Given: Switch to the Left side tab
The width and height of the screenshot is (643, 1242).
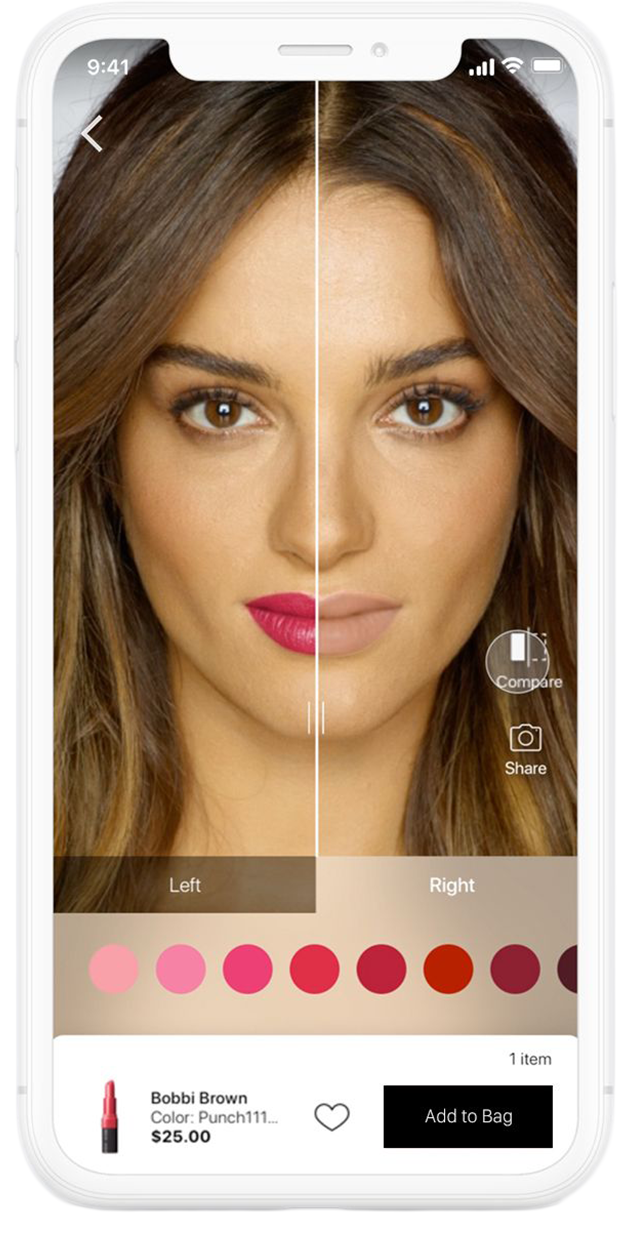Looking at the screenshot, I should [185, 885].
